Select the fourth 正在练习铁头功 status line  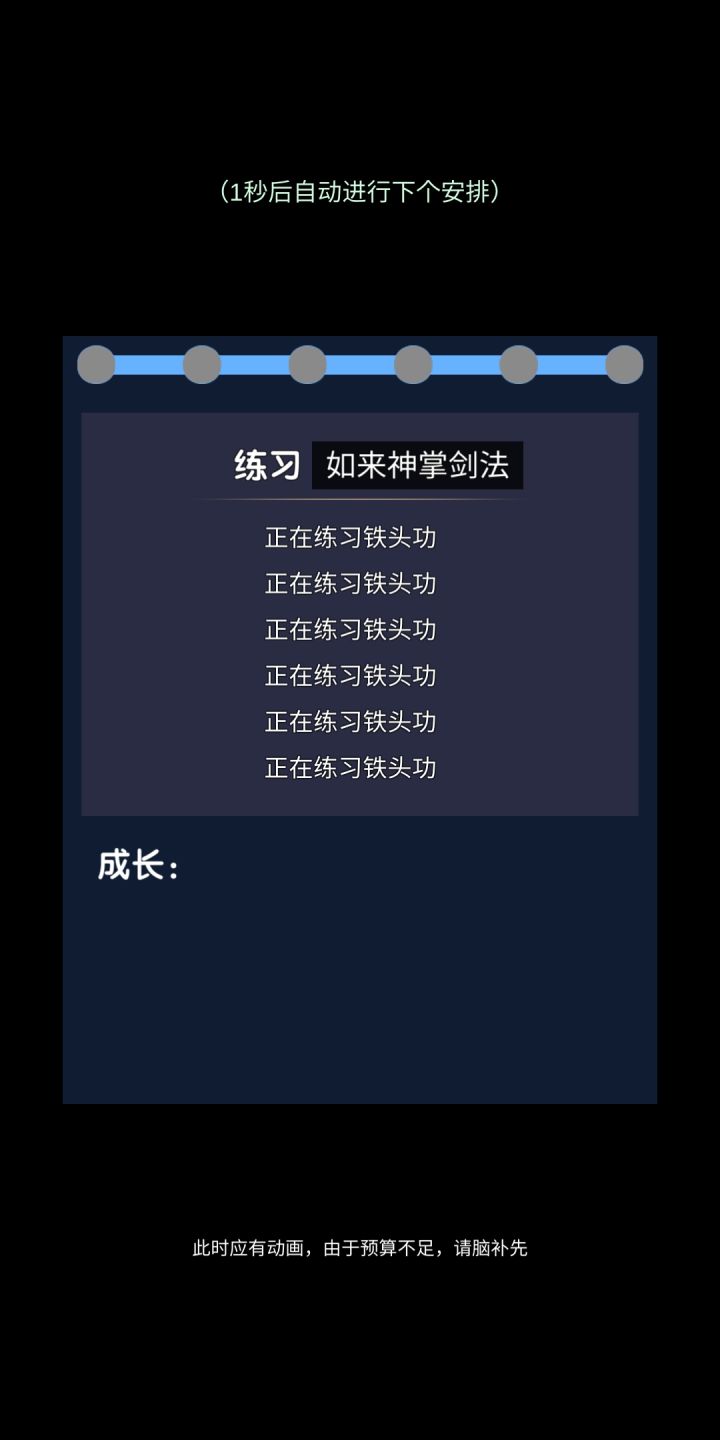pos(352,676)
